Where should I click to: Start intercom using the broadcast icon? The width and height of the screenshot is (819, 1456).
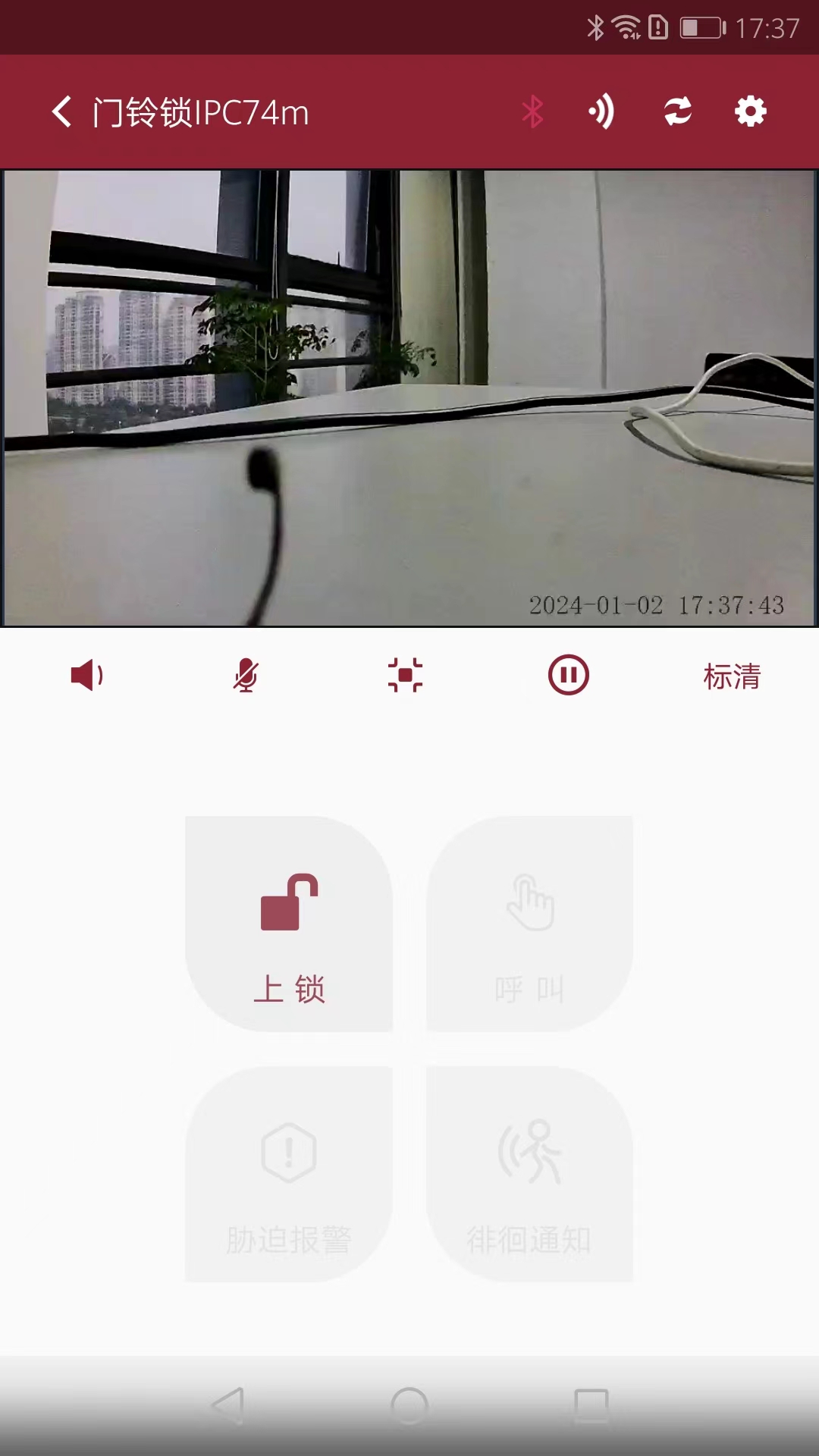pyautogui.click(x=601, y=111)
